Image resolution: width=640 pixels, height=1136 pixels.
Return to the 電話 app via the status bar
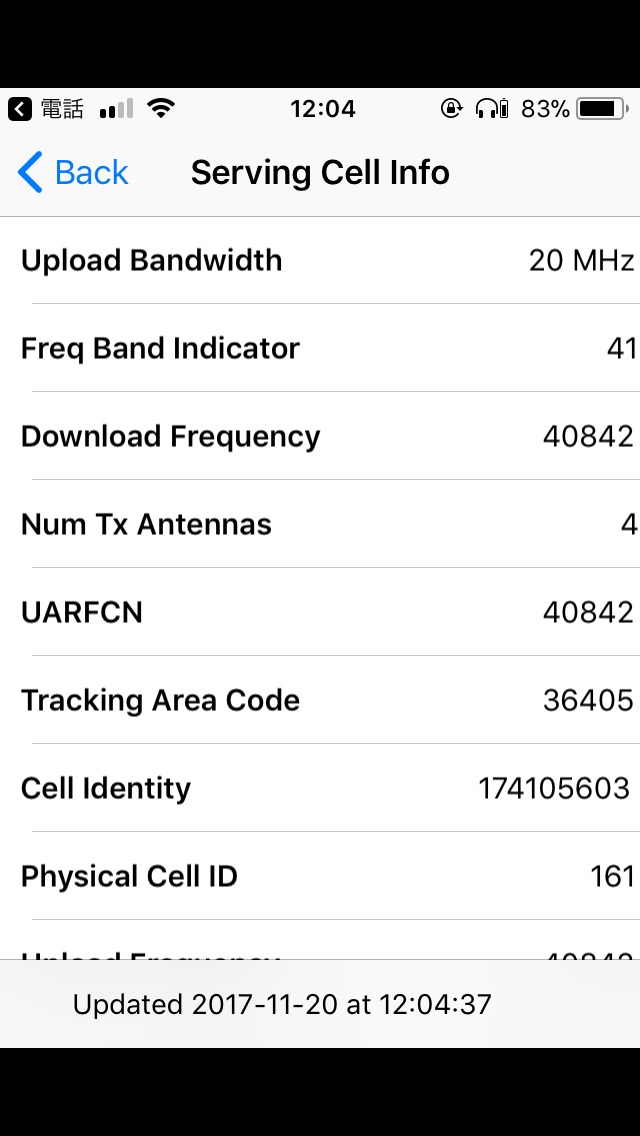tap(45, 109)
